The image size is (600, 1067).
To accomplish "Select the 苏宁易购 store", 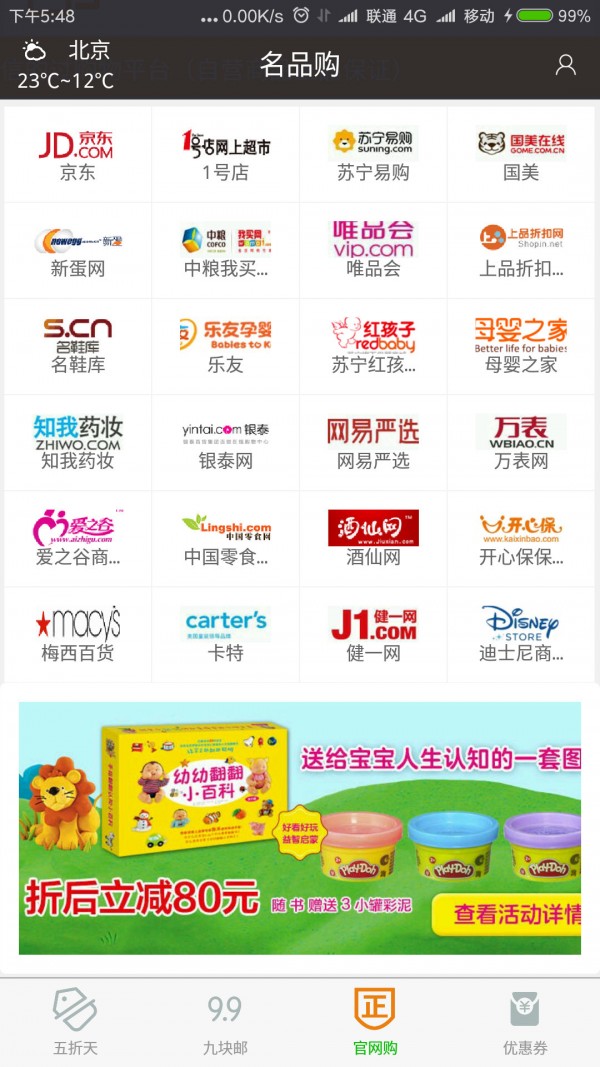I will point(373,154).
